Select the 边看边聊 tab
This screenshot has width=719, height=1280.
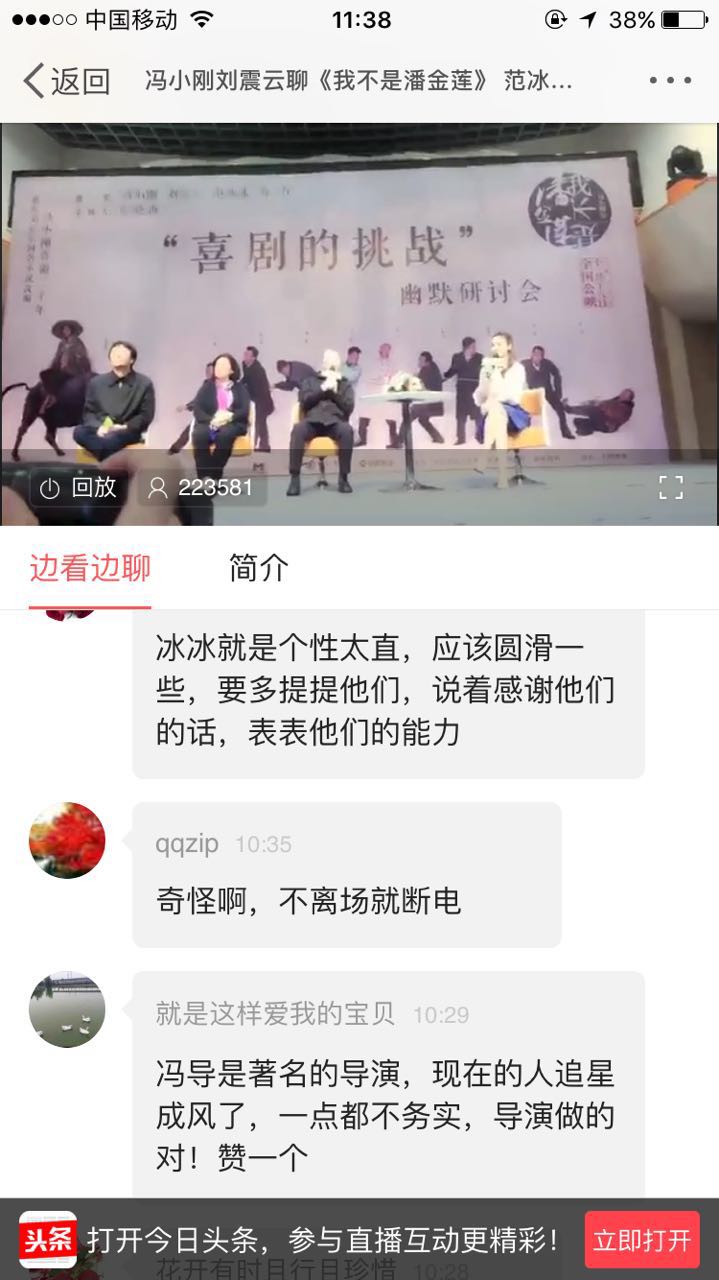click(90, 568)
